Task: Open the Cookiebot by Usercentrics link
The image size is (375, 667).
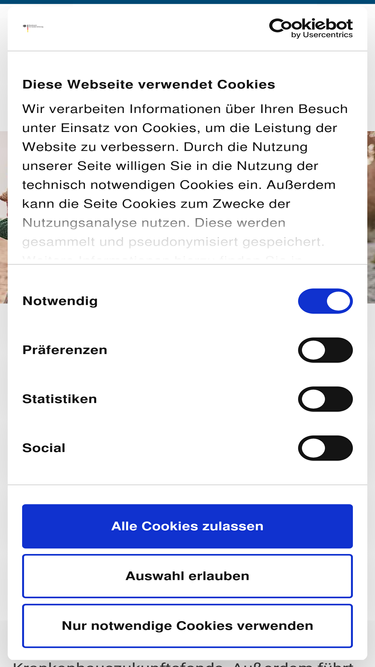Action: click(x=311, y=28)
